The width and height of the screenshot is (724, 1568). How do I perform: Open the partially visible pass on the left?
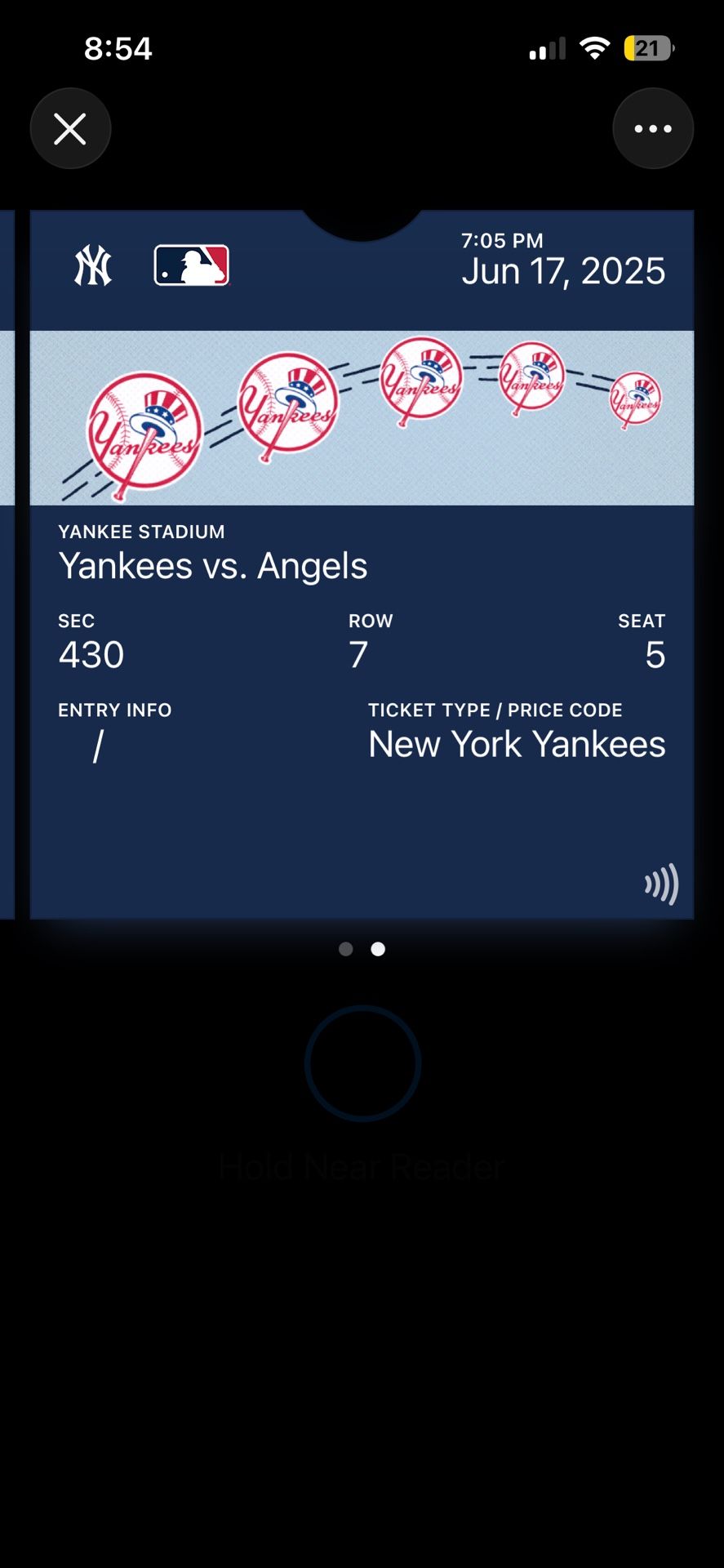(7, 563)
